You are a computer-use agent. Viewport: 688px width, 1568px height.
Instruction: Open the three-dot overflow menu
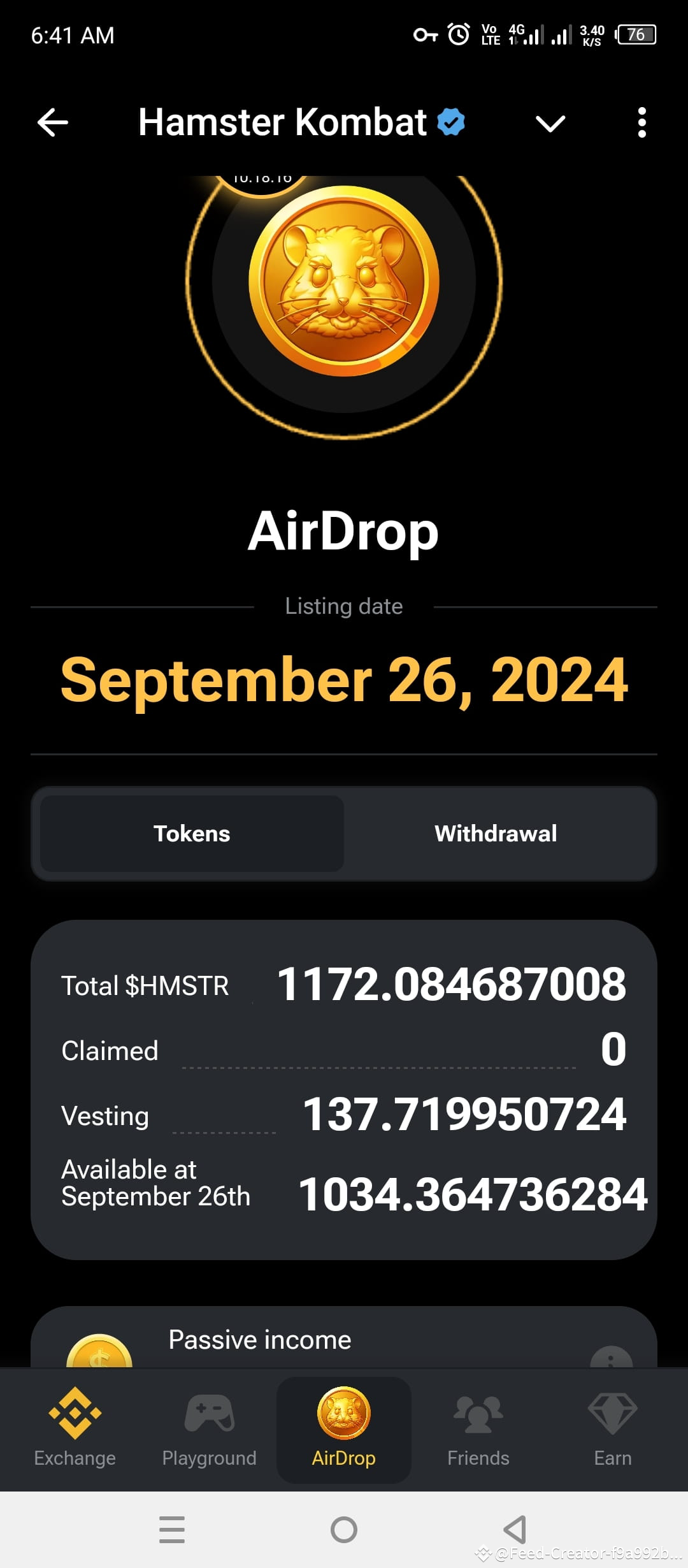click(x=641, y=122)
